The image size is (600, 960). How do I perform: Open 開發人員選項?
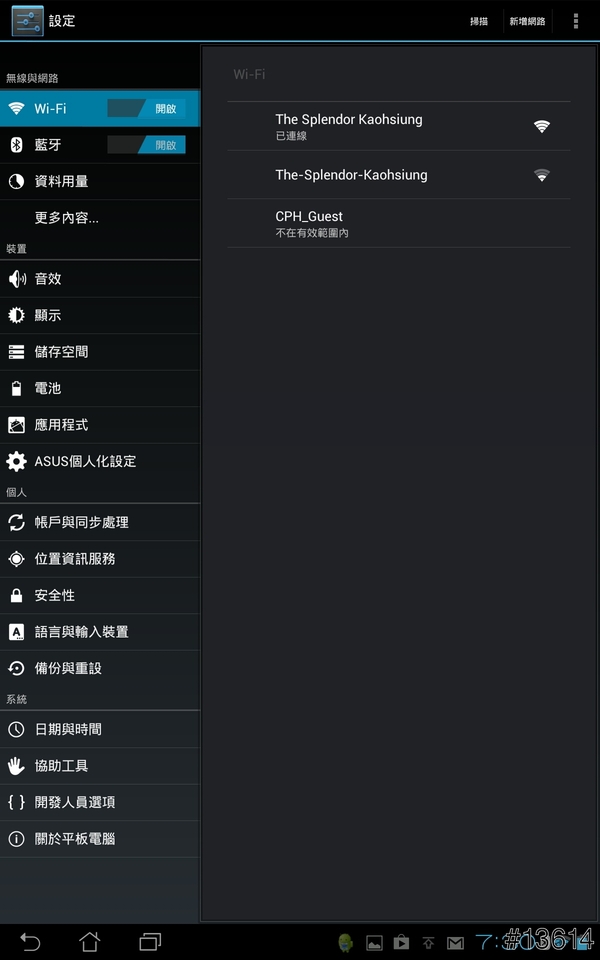click(x=100, y=802)
